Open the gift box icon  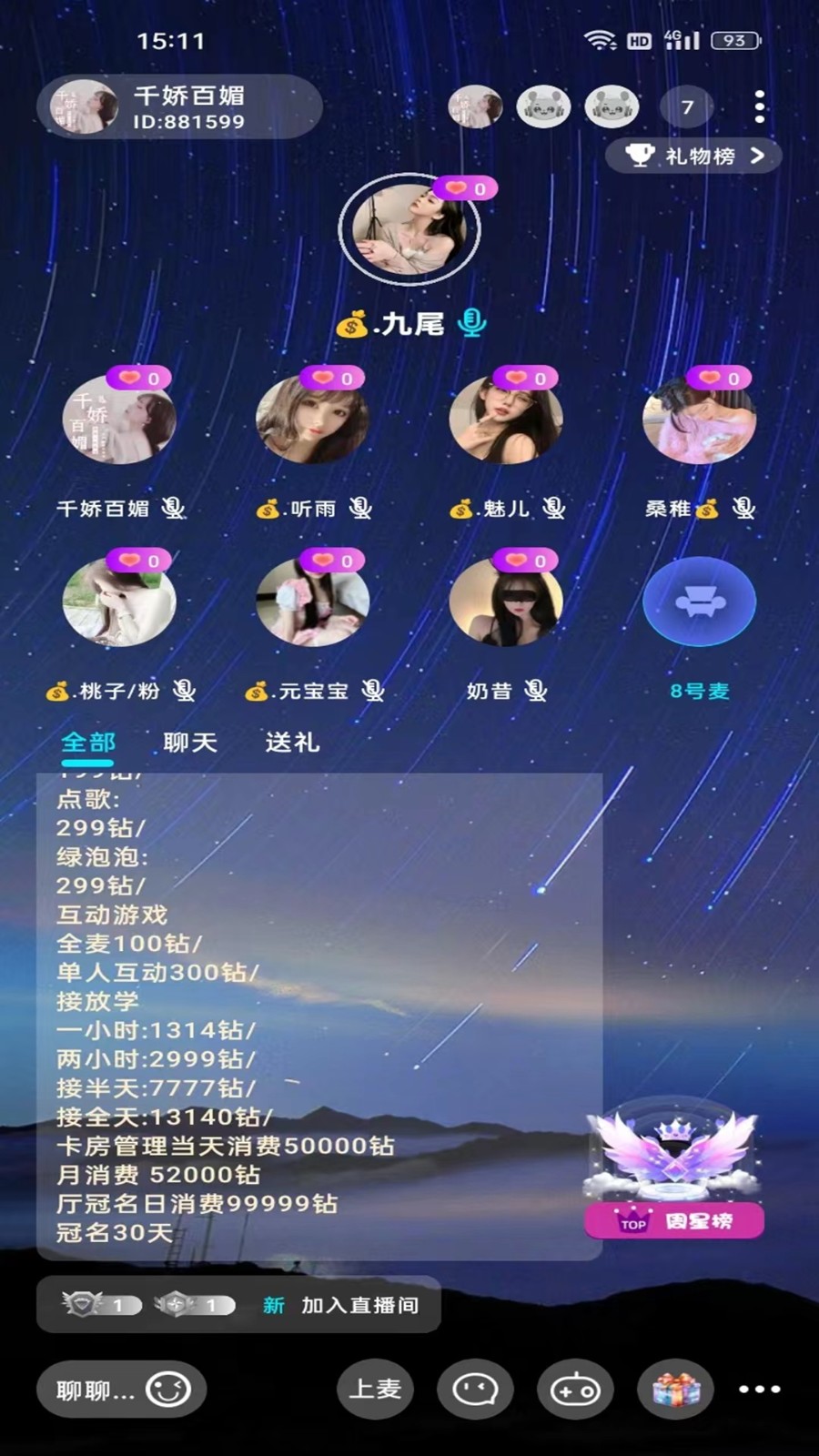pos(675,1390)
